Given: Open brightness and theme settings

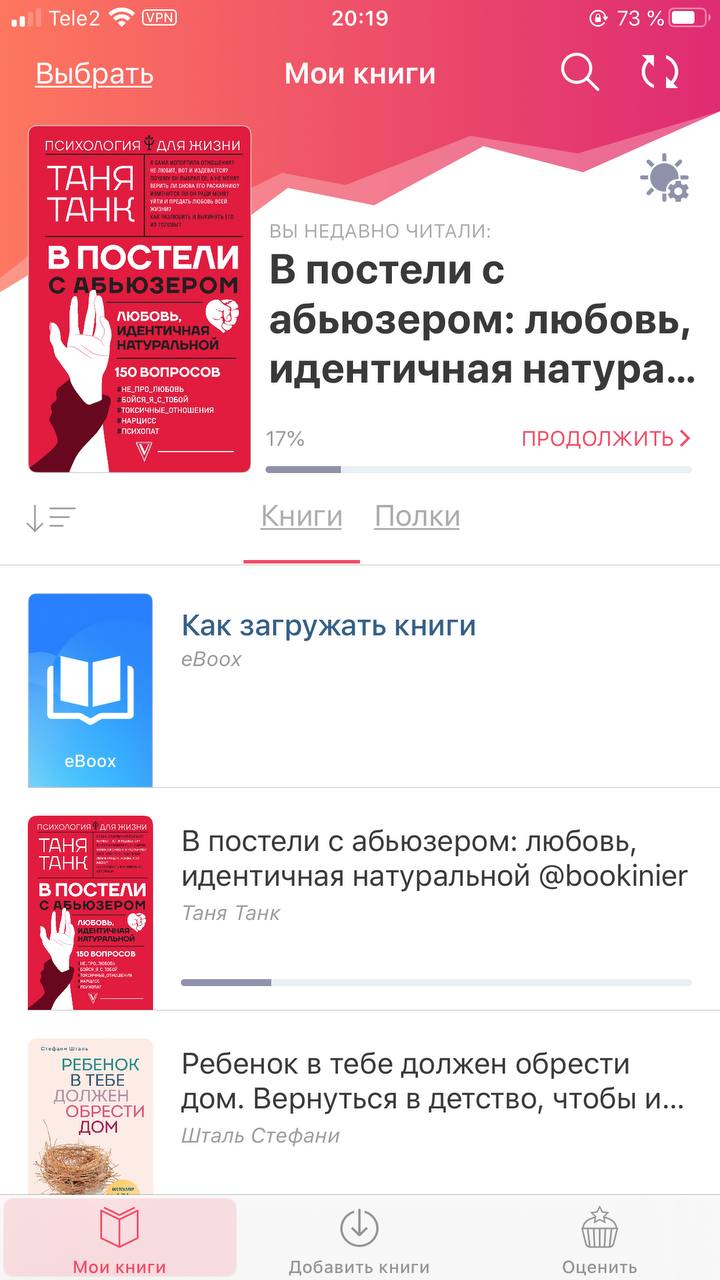Looking at the screenshot, I should (x=664, y=180).
